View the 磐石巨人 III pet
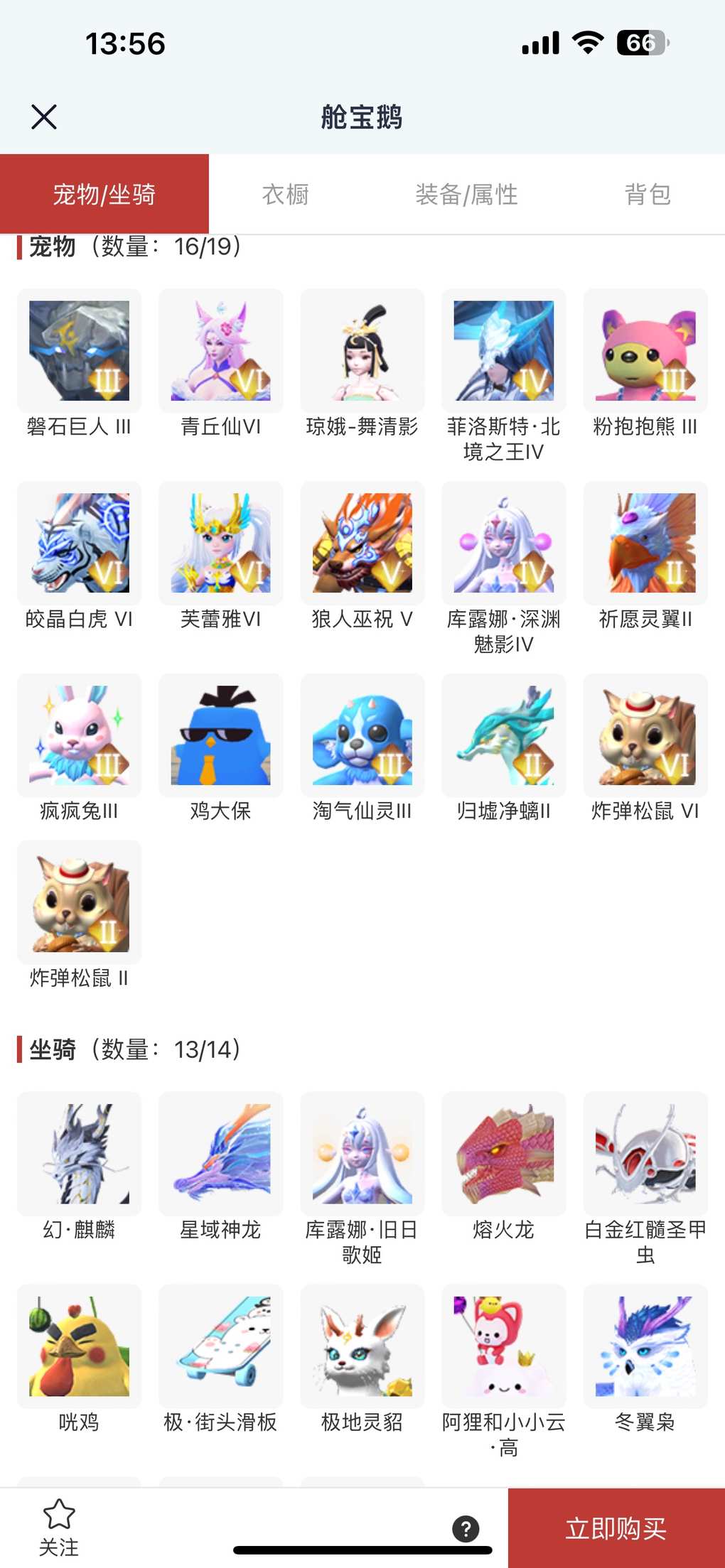725x1568 pixels. pyautogui.click(x=79, y=351)
